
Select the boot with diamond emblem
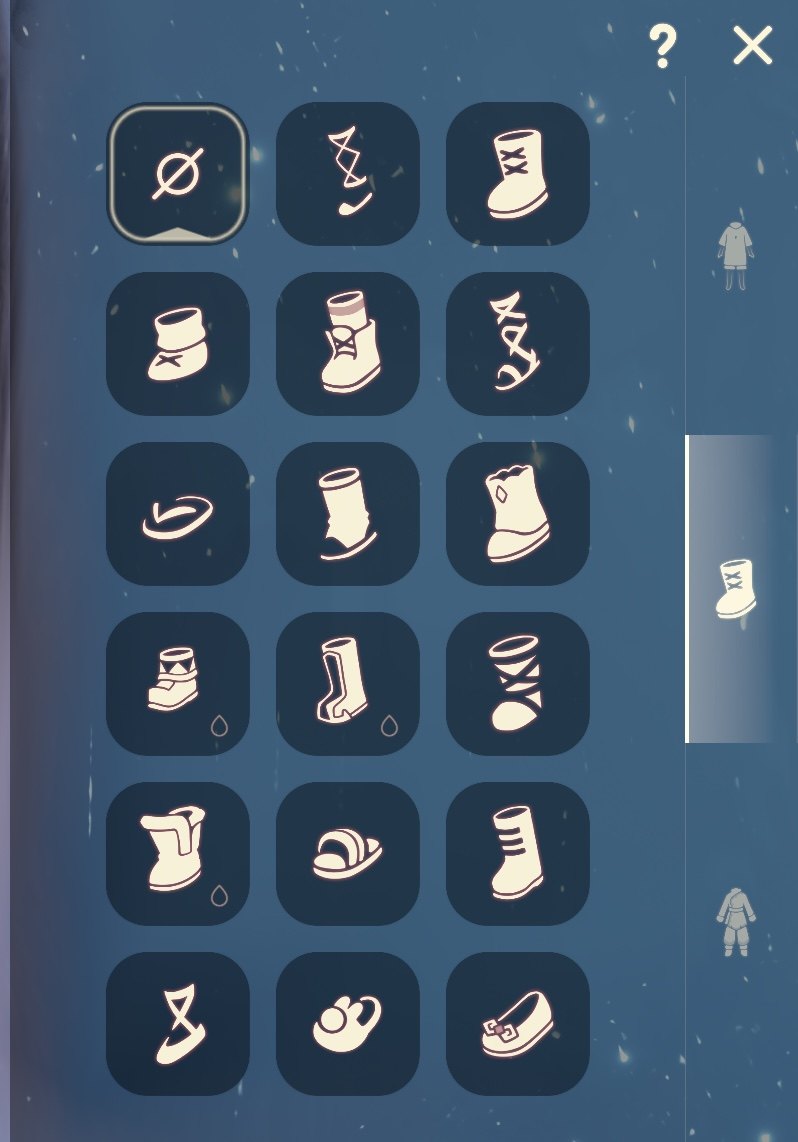coord(518,514)
